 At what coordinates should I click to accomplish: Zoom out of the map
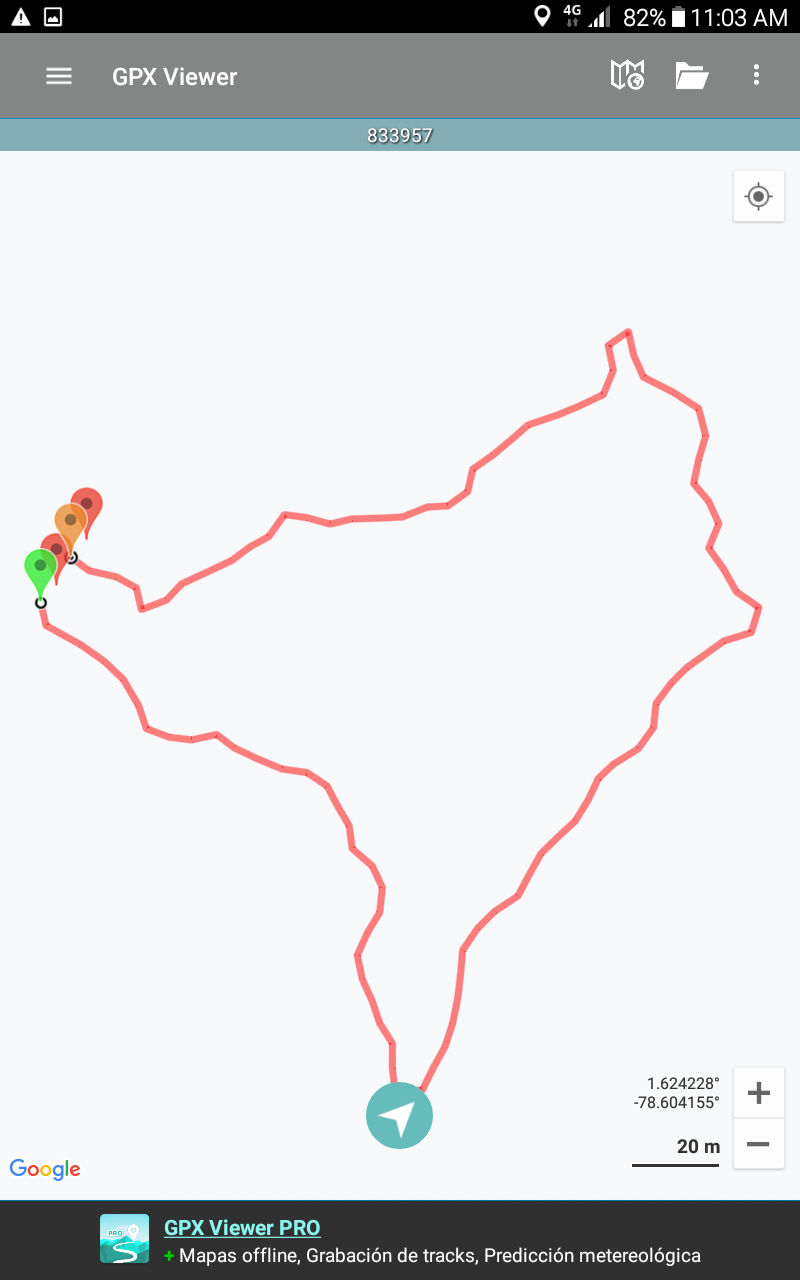(758, 1144)
